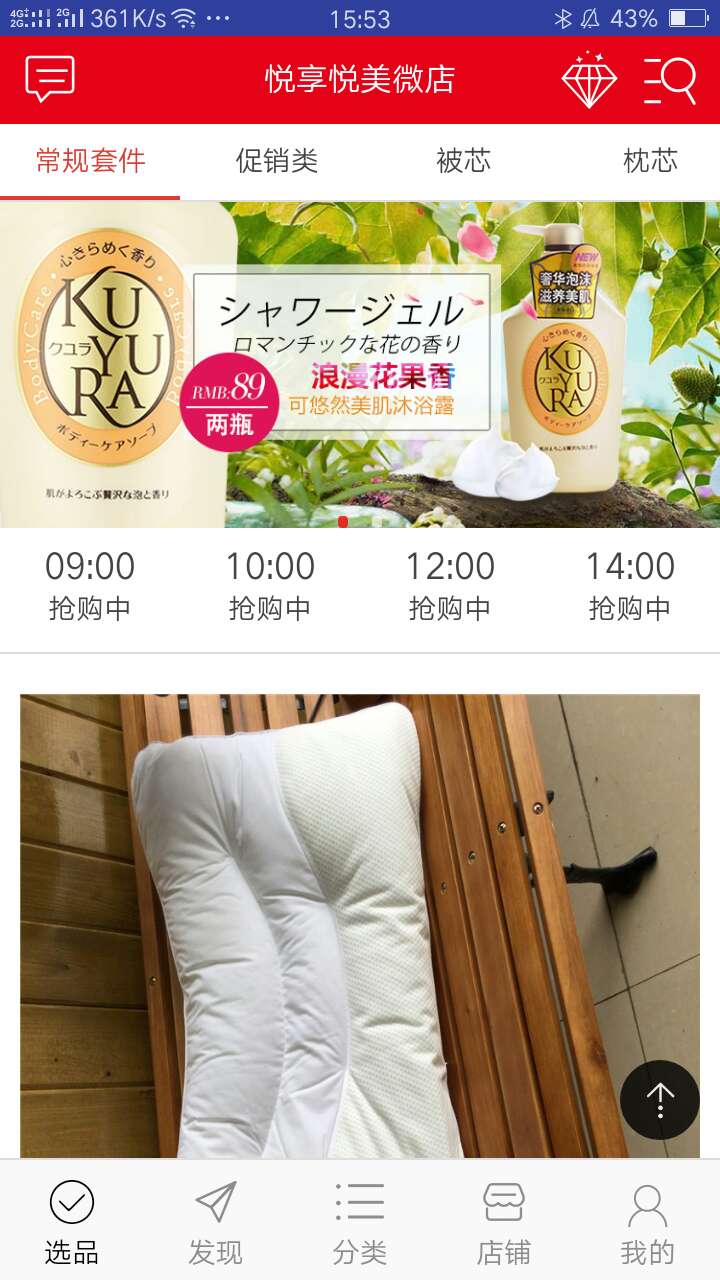The width and height of the screenshot is (720, 1280).
Task: Switch to the 促销类 tab
Action: point(277,161)
